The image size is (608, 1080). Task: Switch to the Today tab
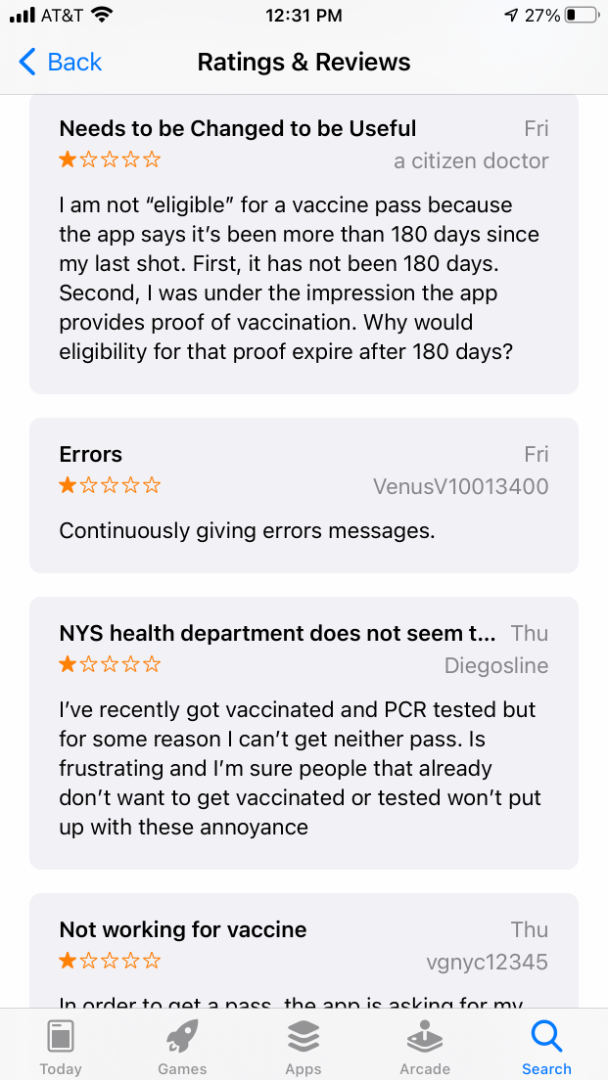[x=60, y=1047]
